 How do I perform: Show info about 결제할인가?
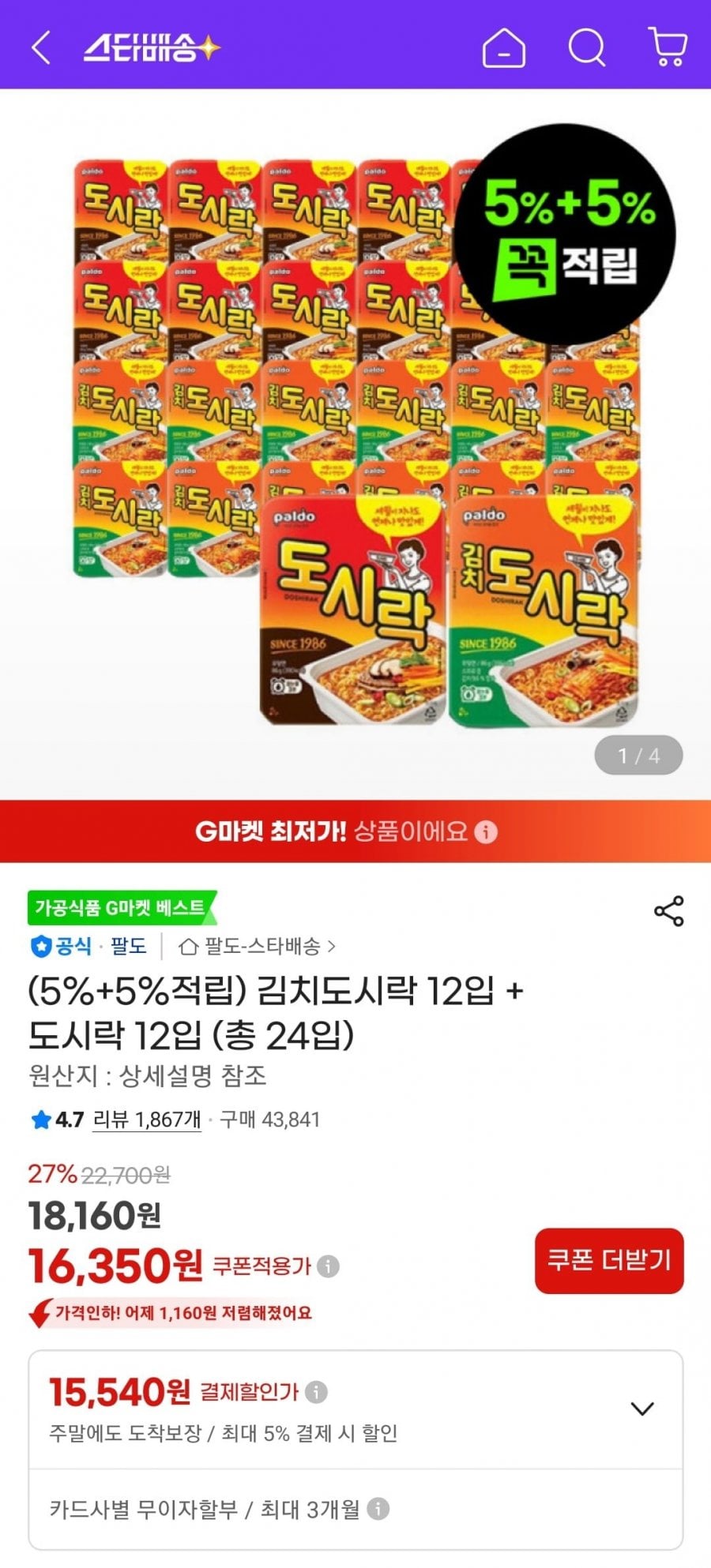click(316, 1392)
